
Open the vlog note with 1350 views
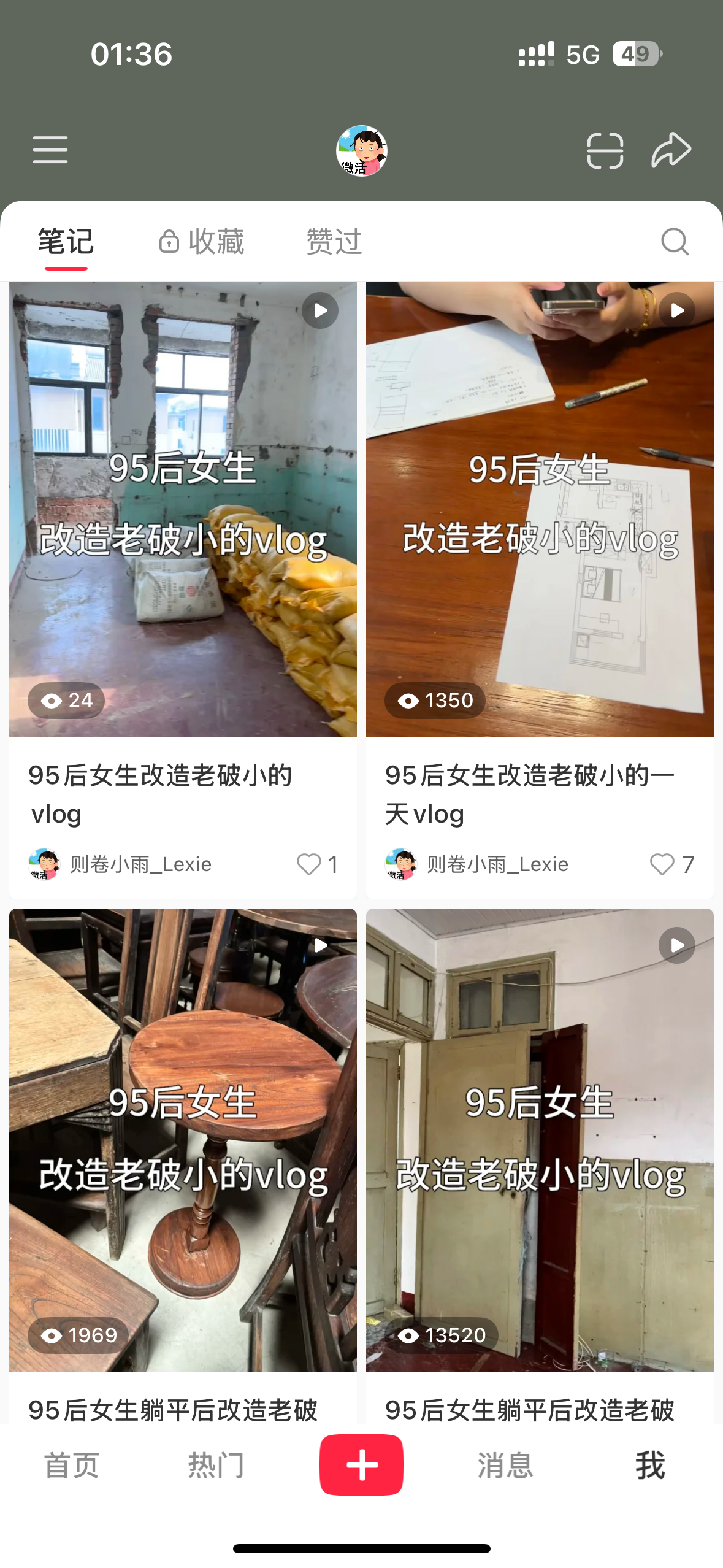[540, 509]
